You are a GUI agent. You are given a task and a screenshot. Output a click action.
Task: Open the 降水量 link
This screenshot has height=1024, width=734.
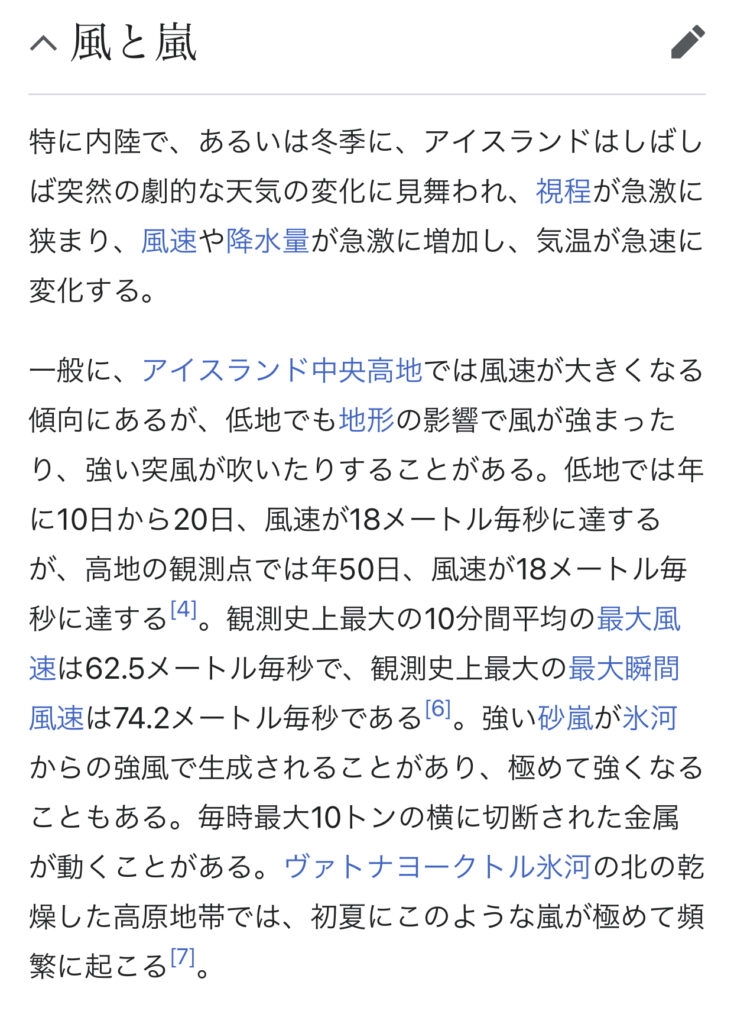pyautogui.click(x=267, y=241)
